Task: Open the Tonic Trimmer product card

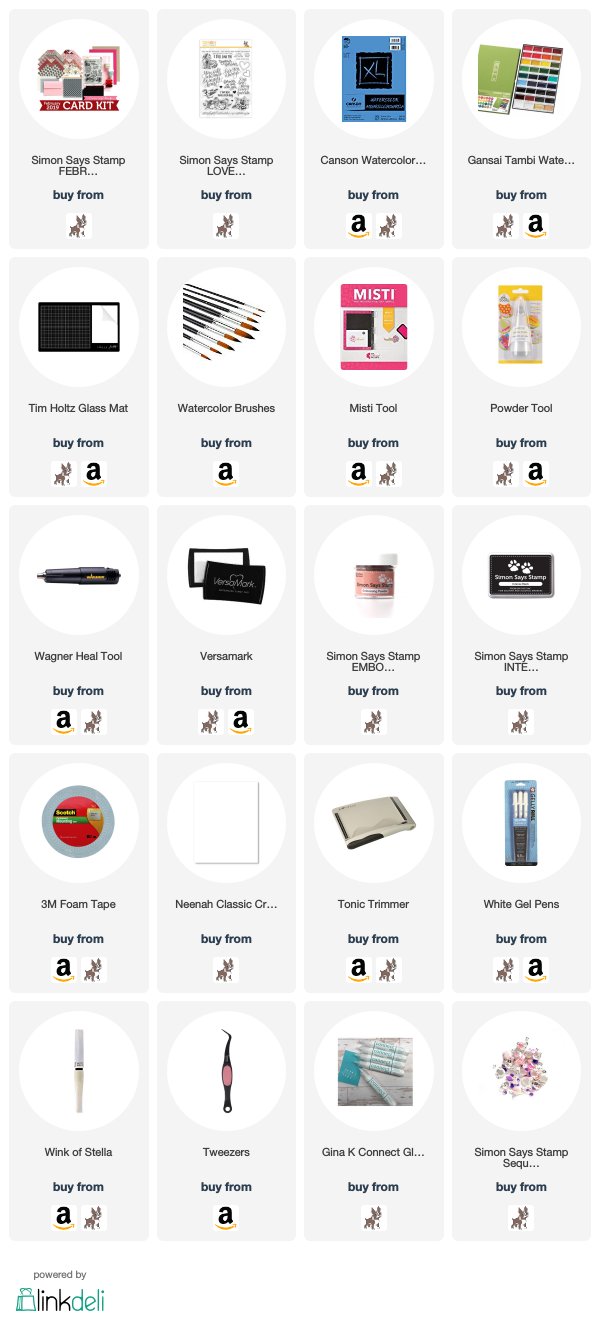Action: point(374,873)
